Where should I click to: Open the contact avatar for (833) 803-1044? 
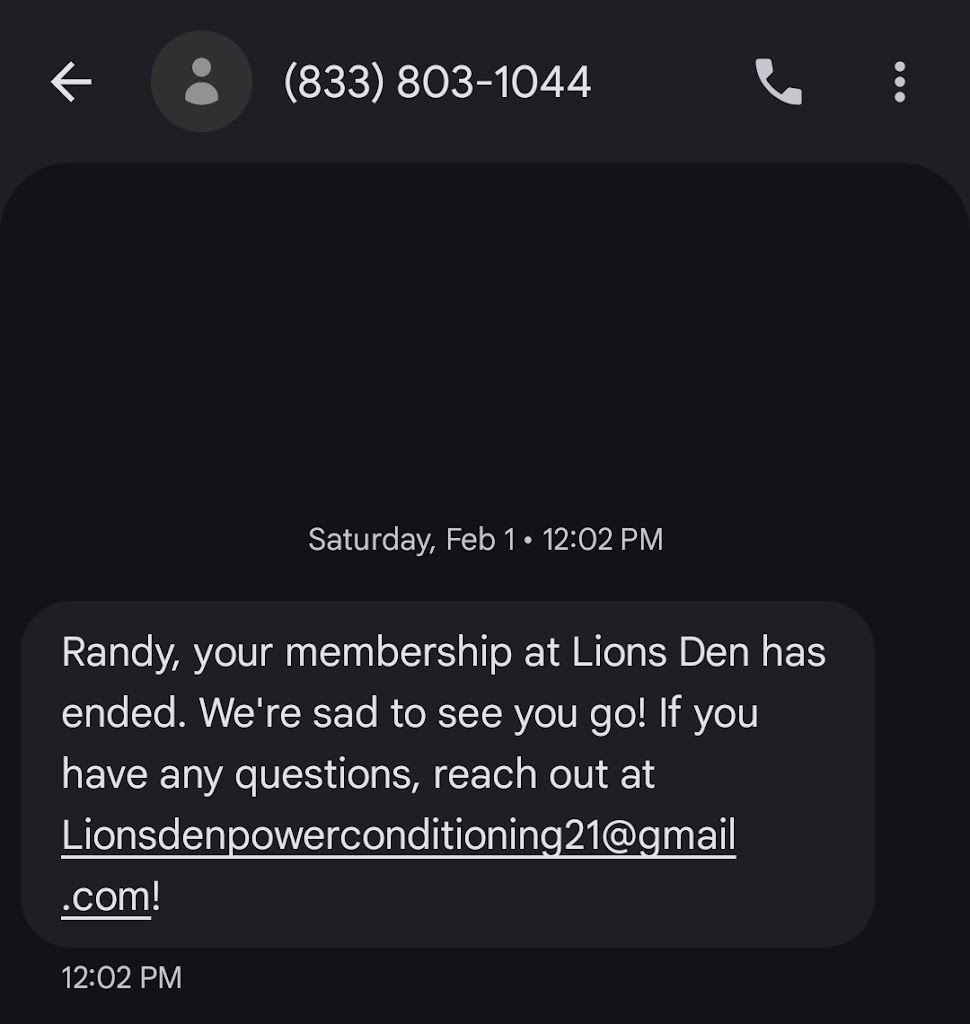(x=201, y=82)
